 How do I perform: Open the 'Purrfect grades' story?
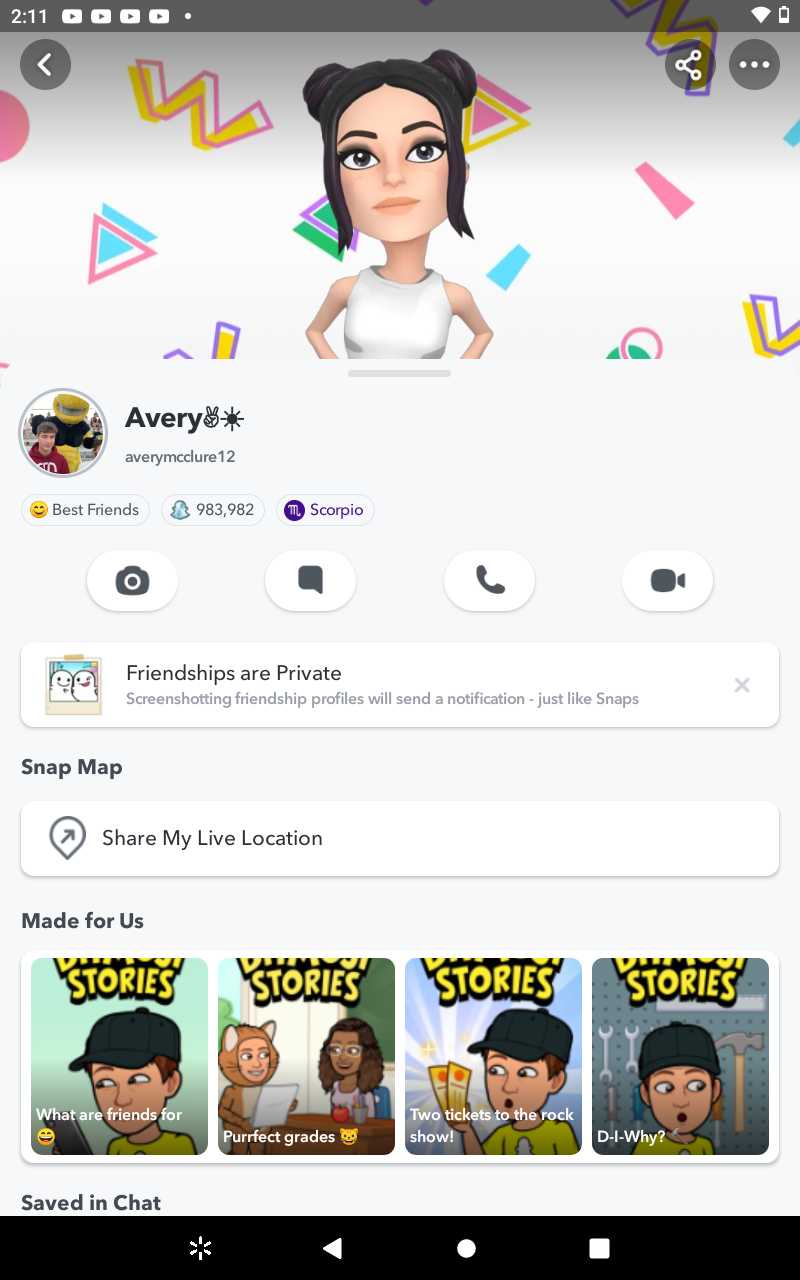(x=306, y=1056)
